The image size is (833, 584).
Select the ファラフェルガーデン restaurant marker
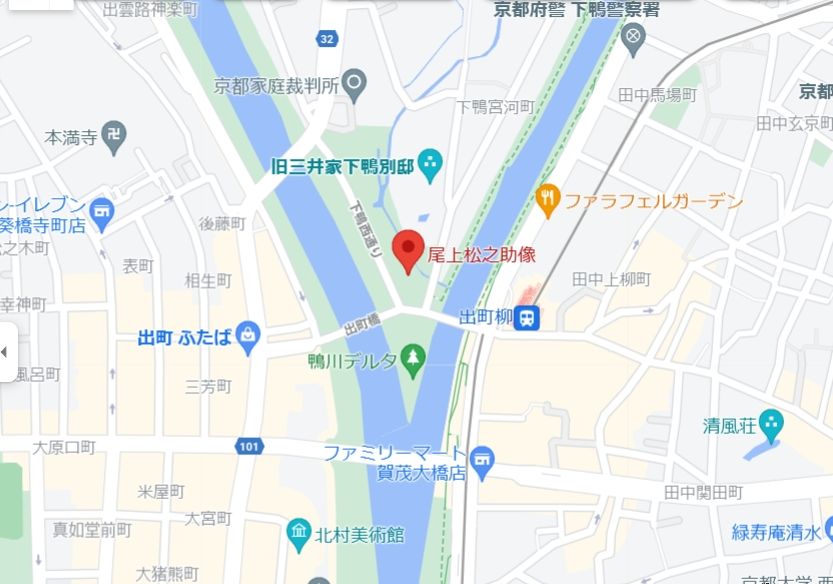(x=547, y=201)
